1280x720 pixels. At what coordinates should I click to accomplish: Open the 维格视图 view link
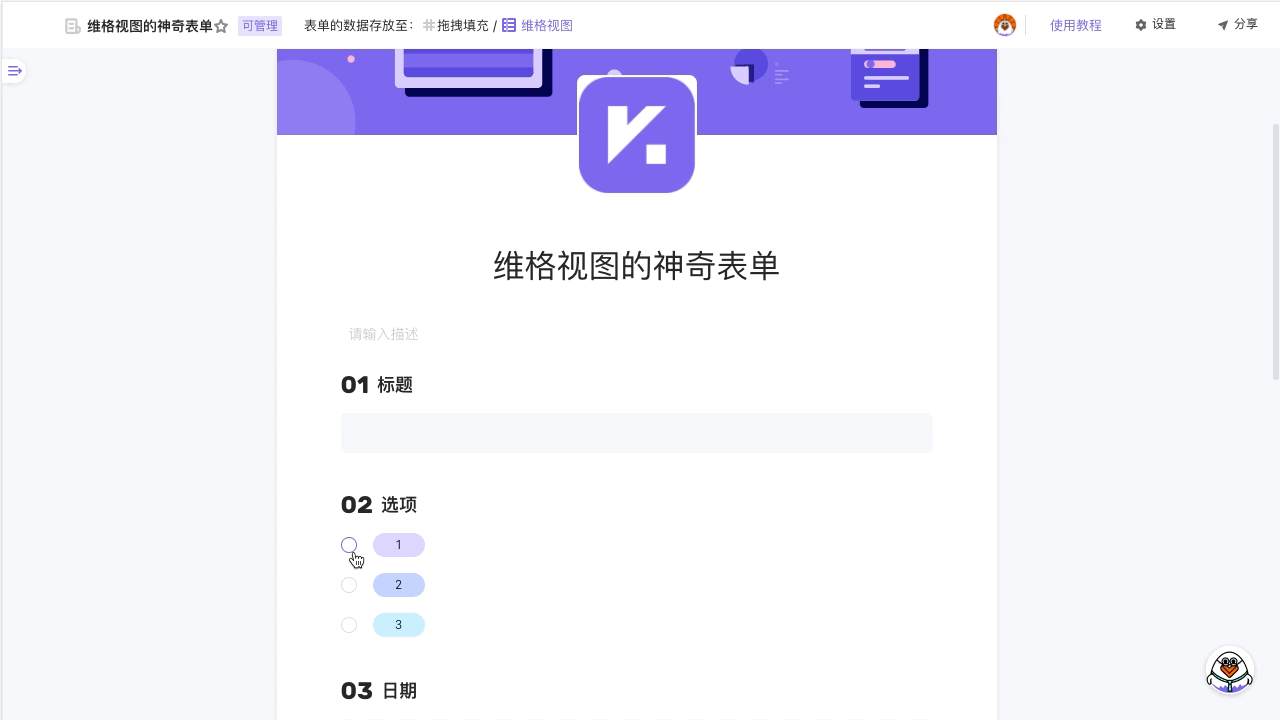[546, 26]
